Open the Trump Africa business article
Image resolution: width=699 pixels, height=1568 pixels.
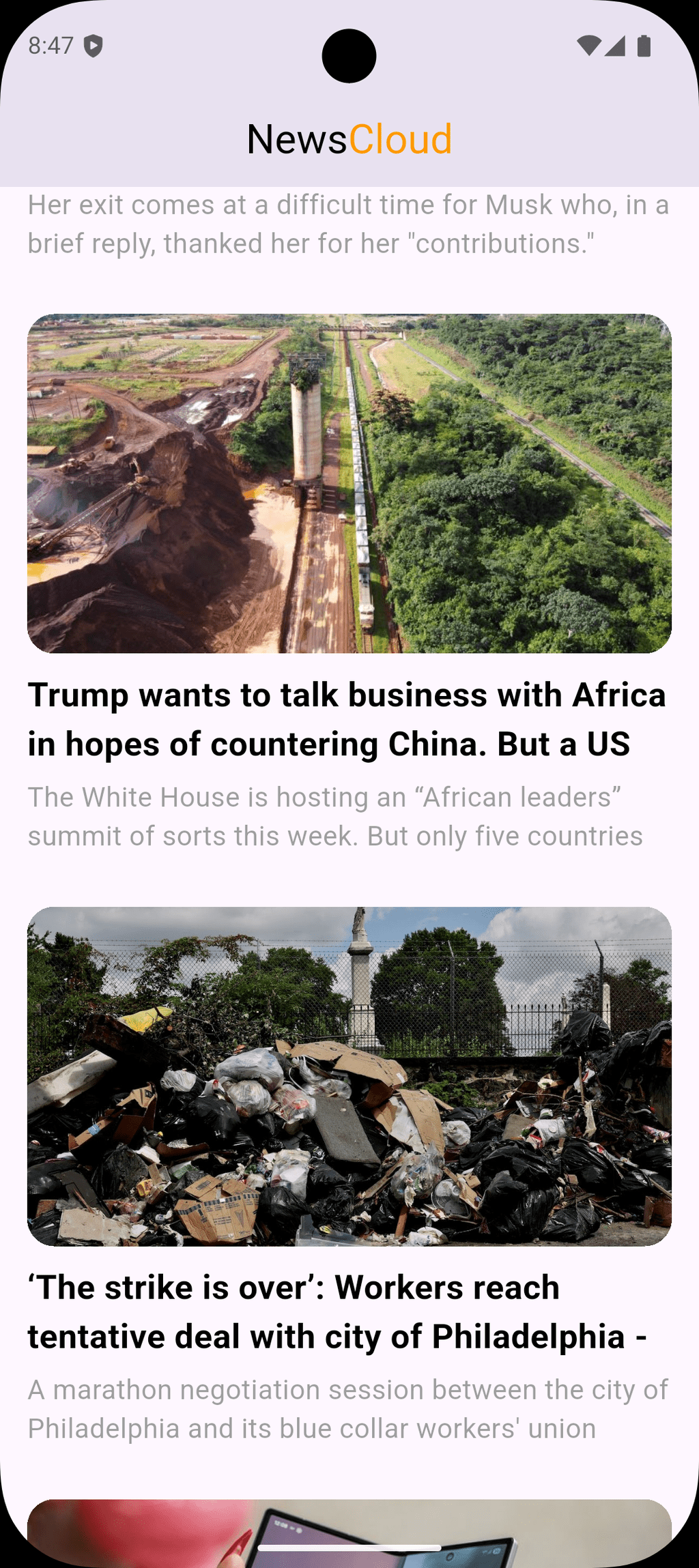[x=347, y=719]
